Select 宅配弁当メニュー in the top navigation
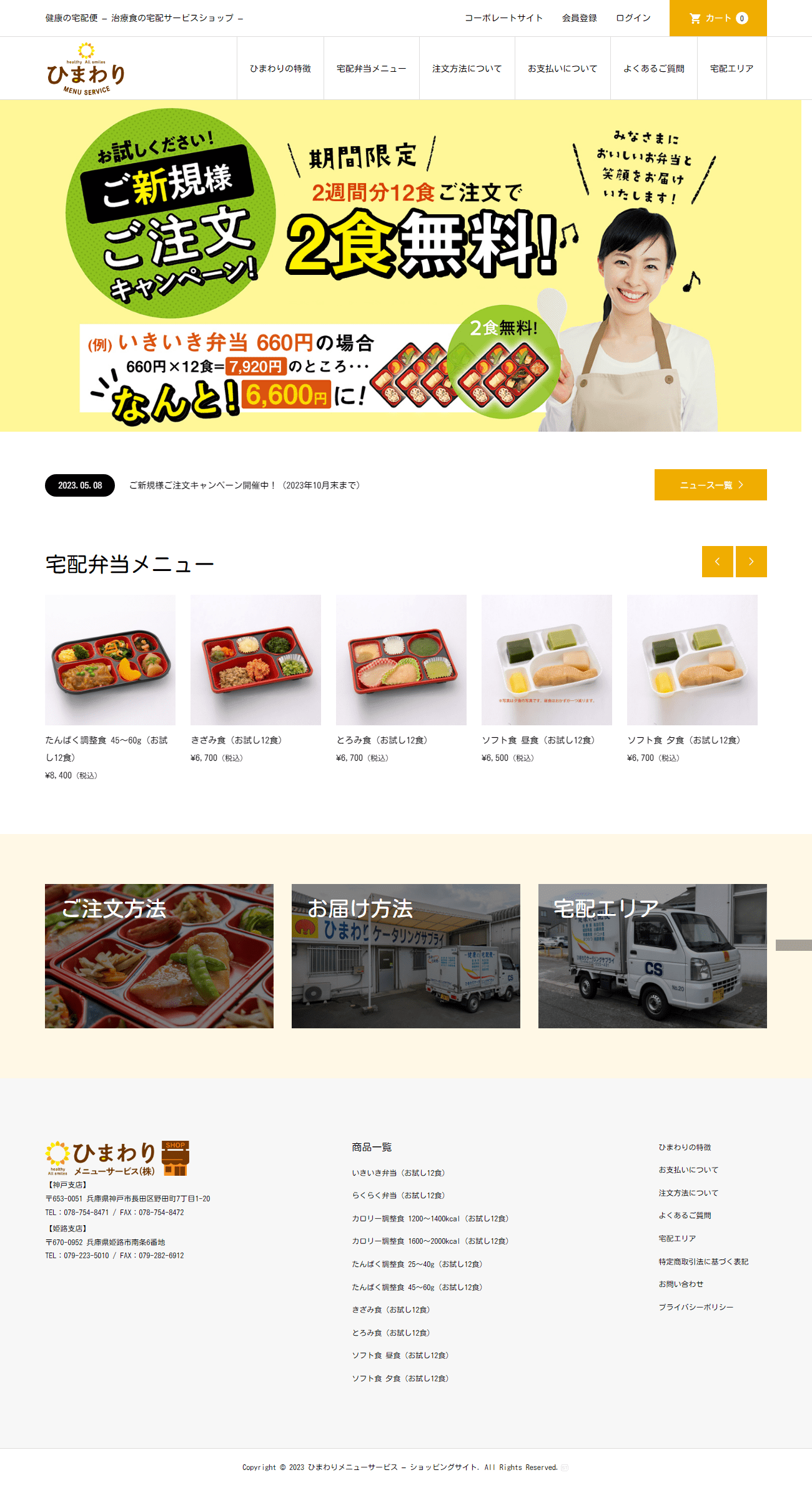This screenshot has width=812, height=1485. point(372,68)
